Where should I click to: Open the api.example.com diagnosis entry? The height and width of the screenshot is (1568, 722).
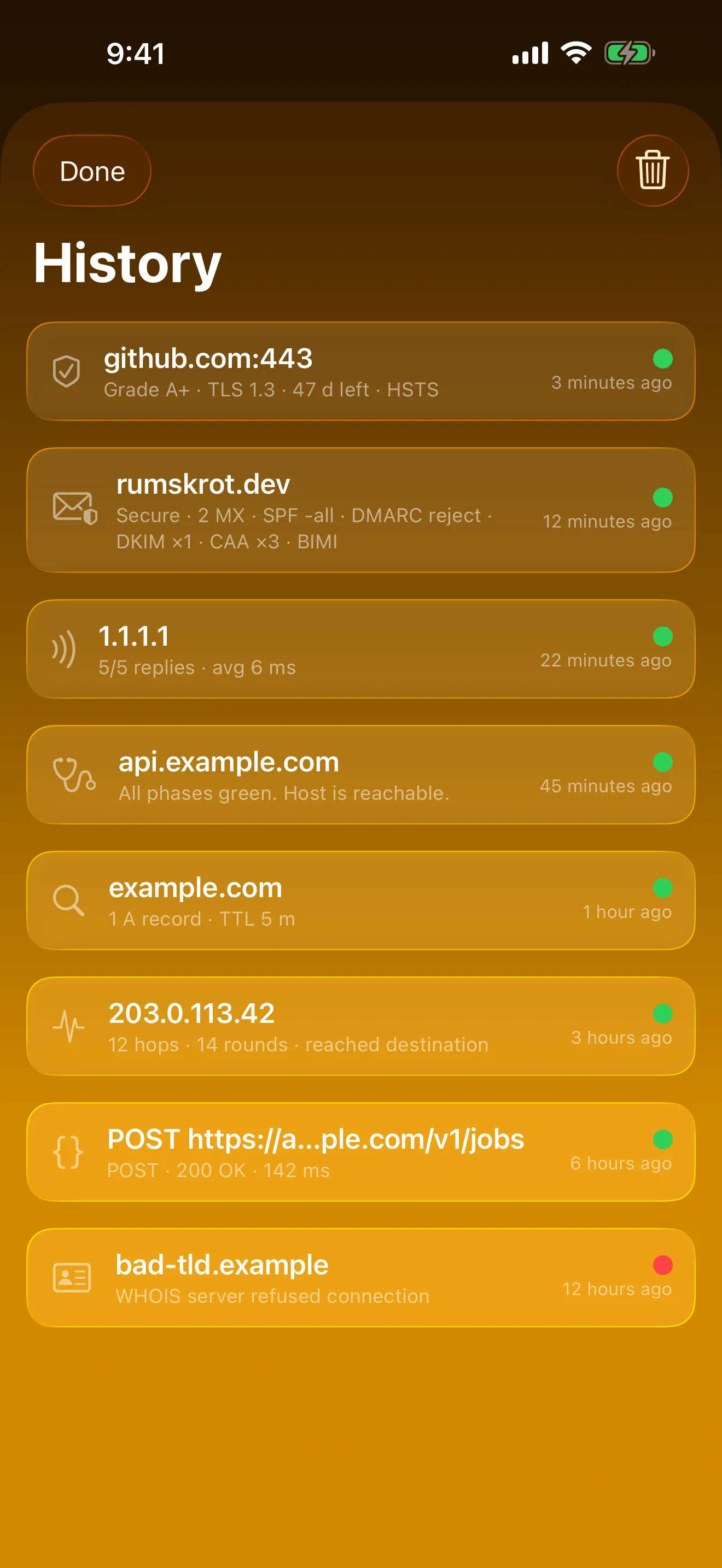tap(361, 775)
